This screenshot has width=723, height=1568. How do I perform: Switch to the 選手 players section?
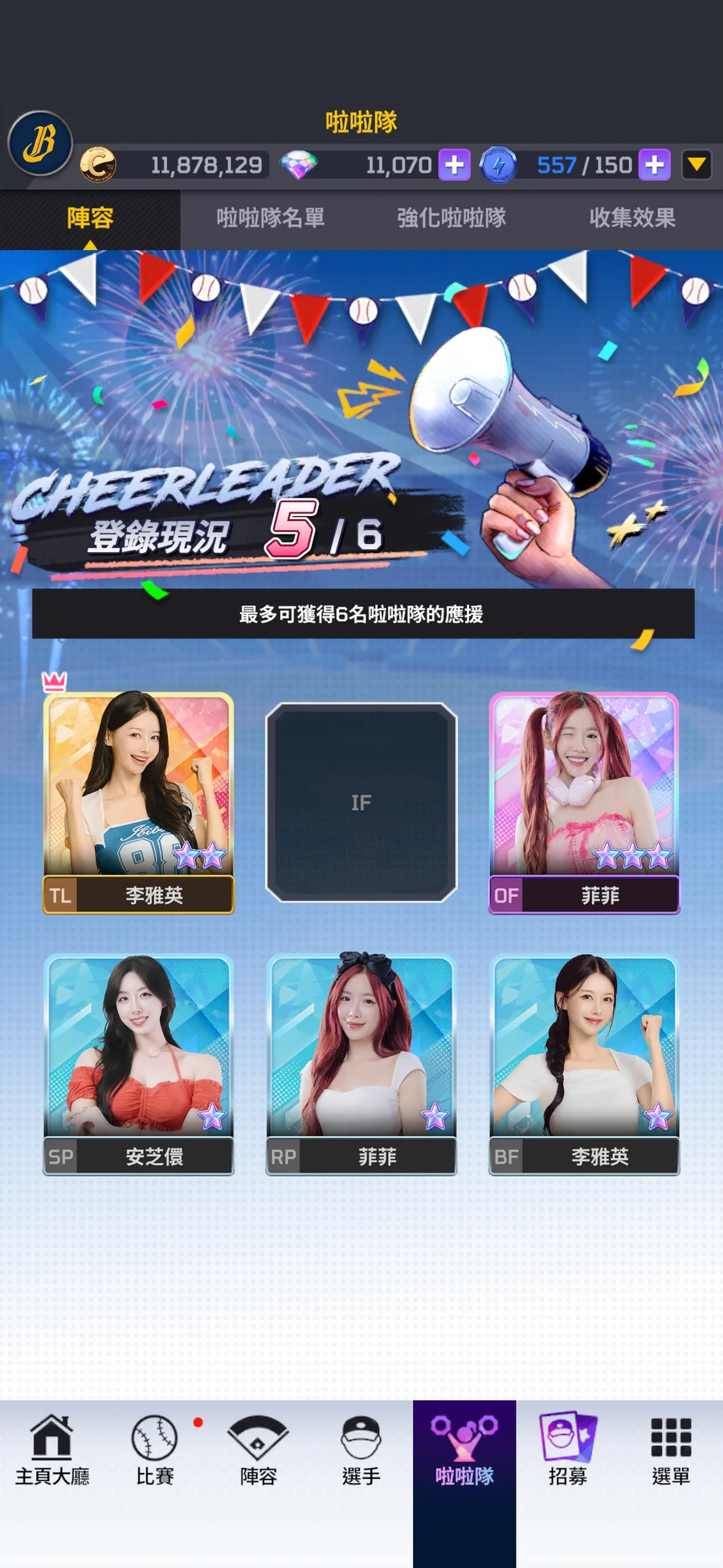[361, 1451]
